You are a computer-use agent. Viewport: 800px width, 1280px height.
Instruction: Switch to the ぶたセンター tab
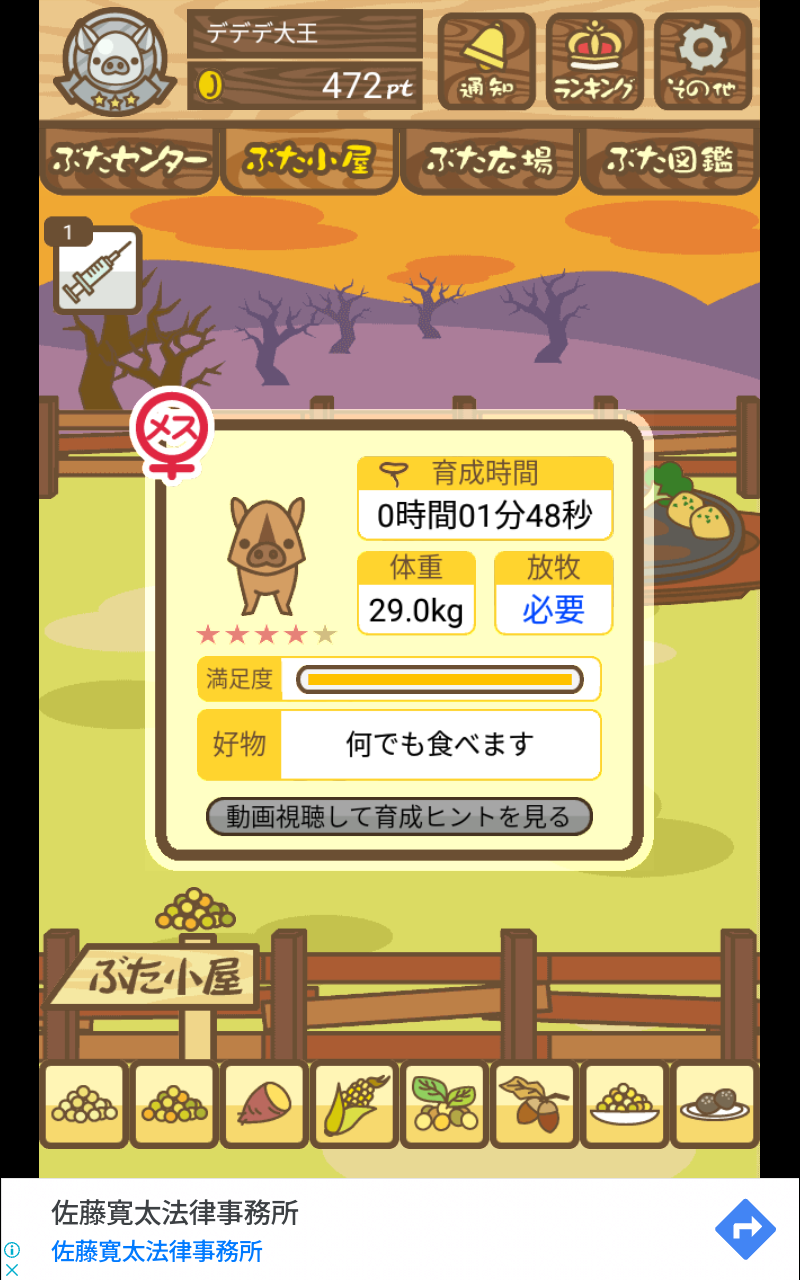(x=130, y=160)
